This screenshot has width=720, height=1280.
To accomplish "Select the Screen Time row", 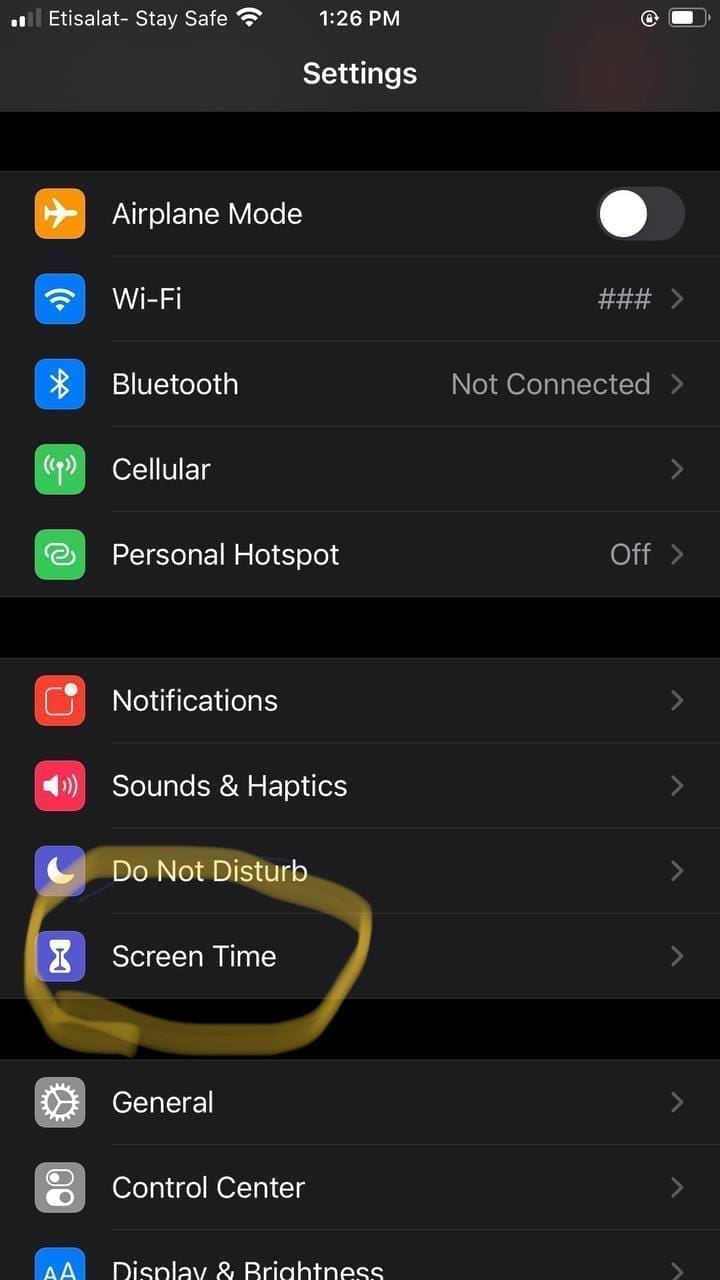I will (360, 956).
